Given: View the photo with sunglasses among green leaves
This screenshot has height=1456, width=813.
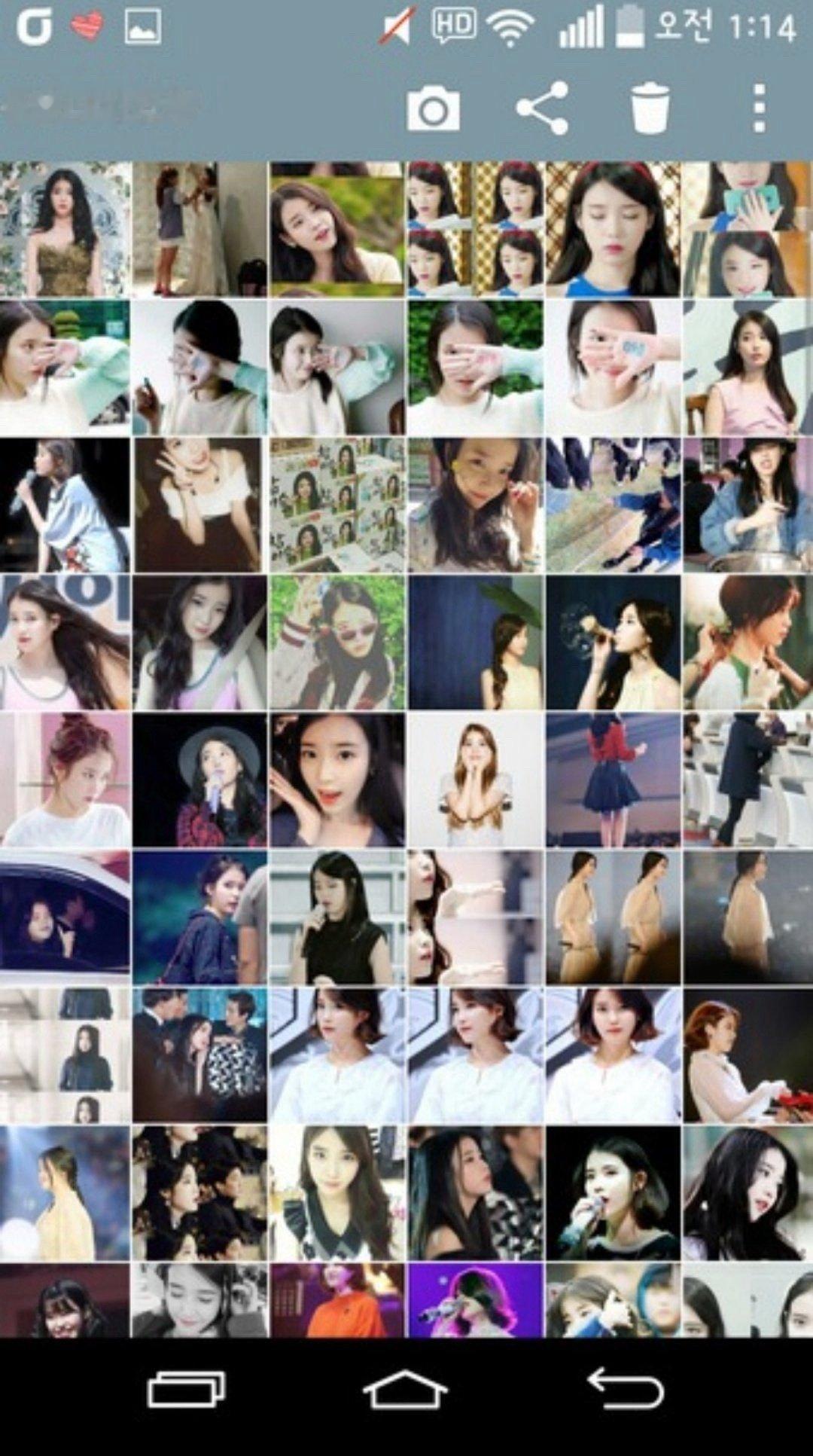Looking at the screenshot, I should tap(337, 643).
